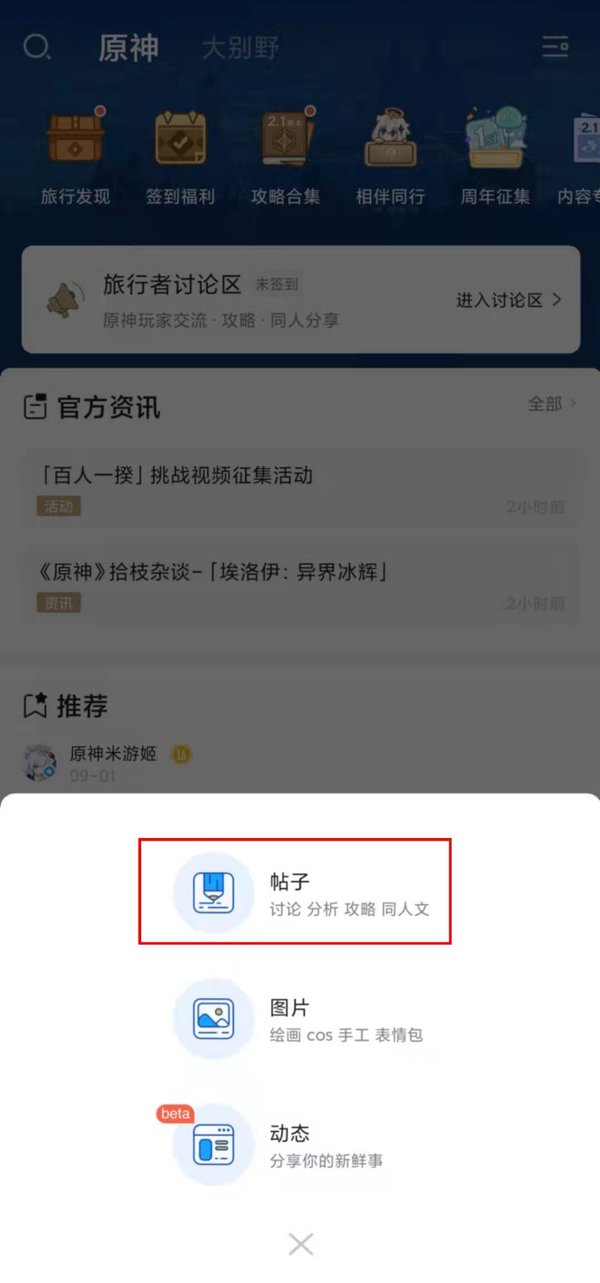Pick 动态 to share an update

295,1145
